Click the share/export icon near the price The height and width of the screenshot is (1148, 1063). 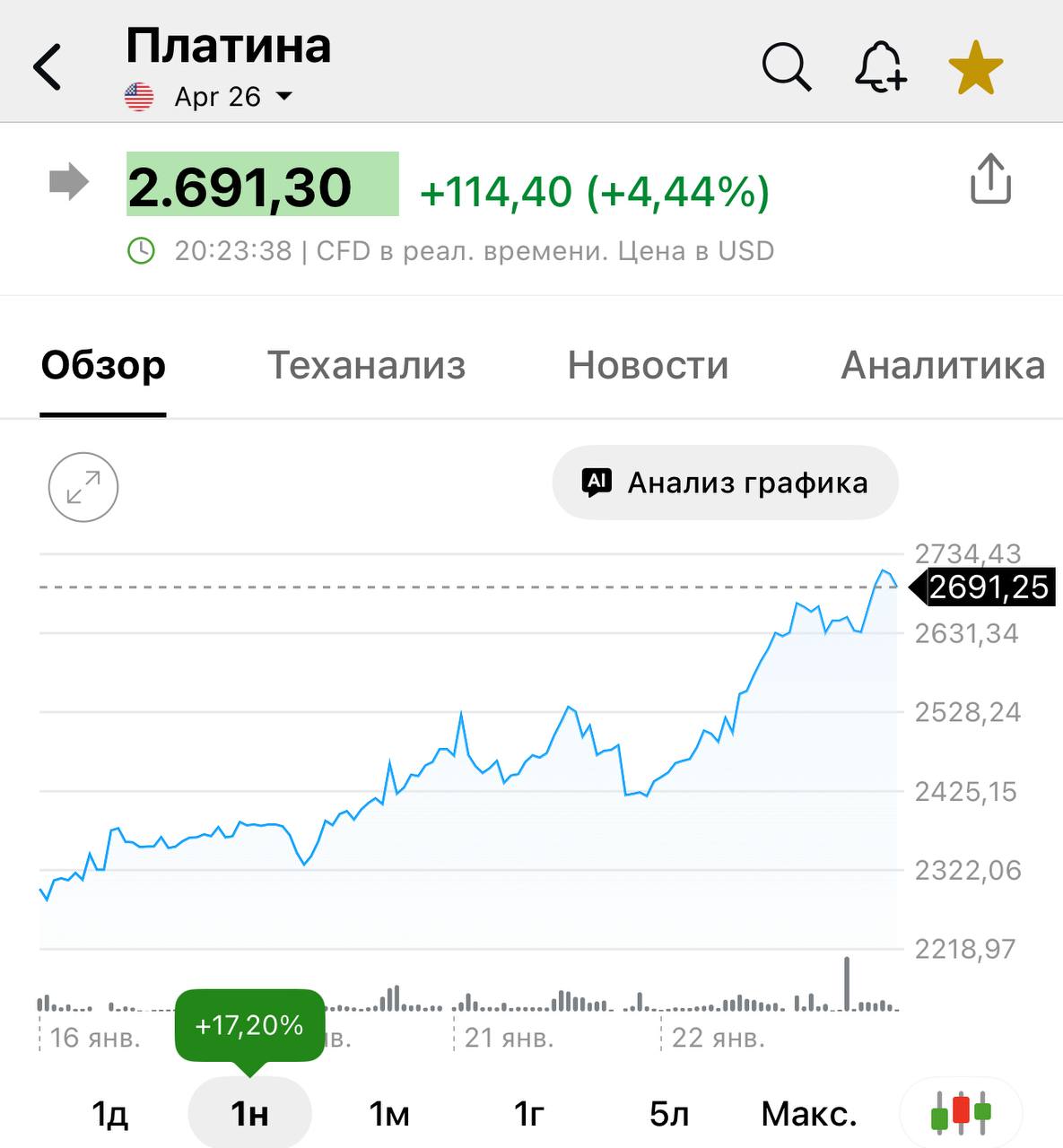(x=990, y=180)
